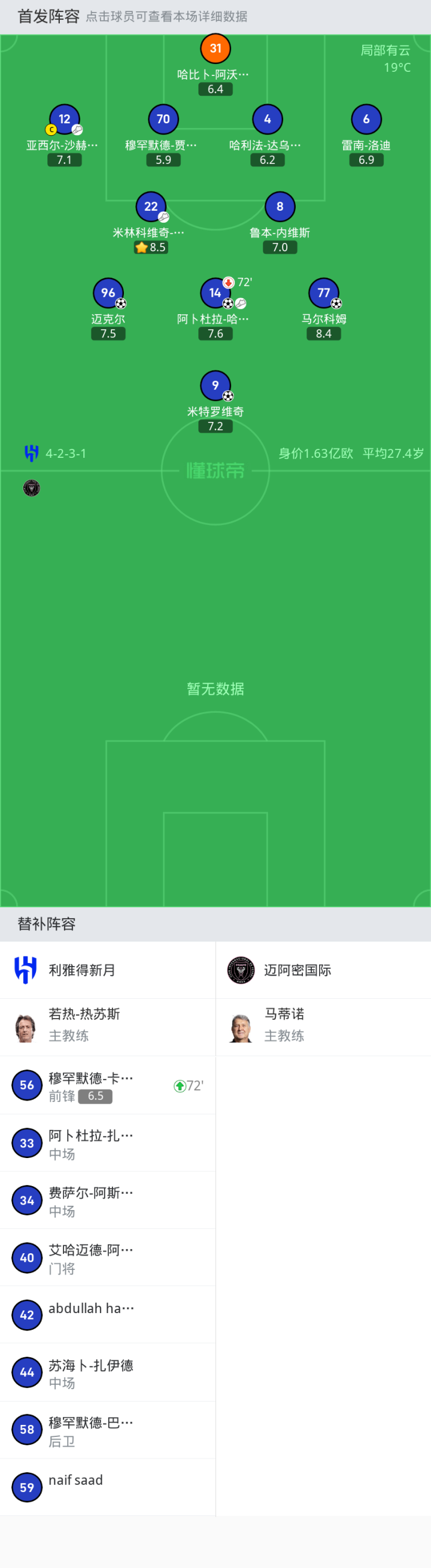431x1568 pixels.
Task: Open player number 70's match data
Action: [x=163, y=119]
